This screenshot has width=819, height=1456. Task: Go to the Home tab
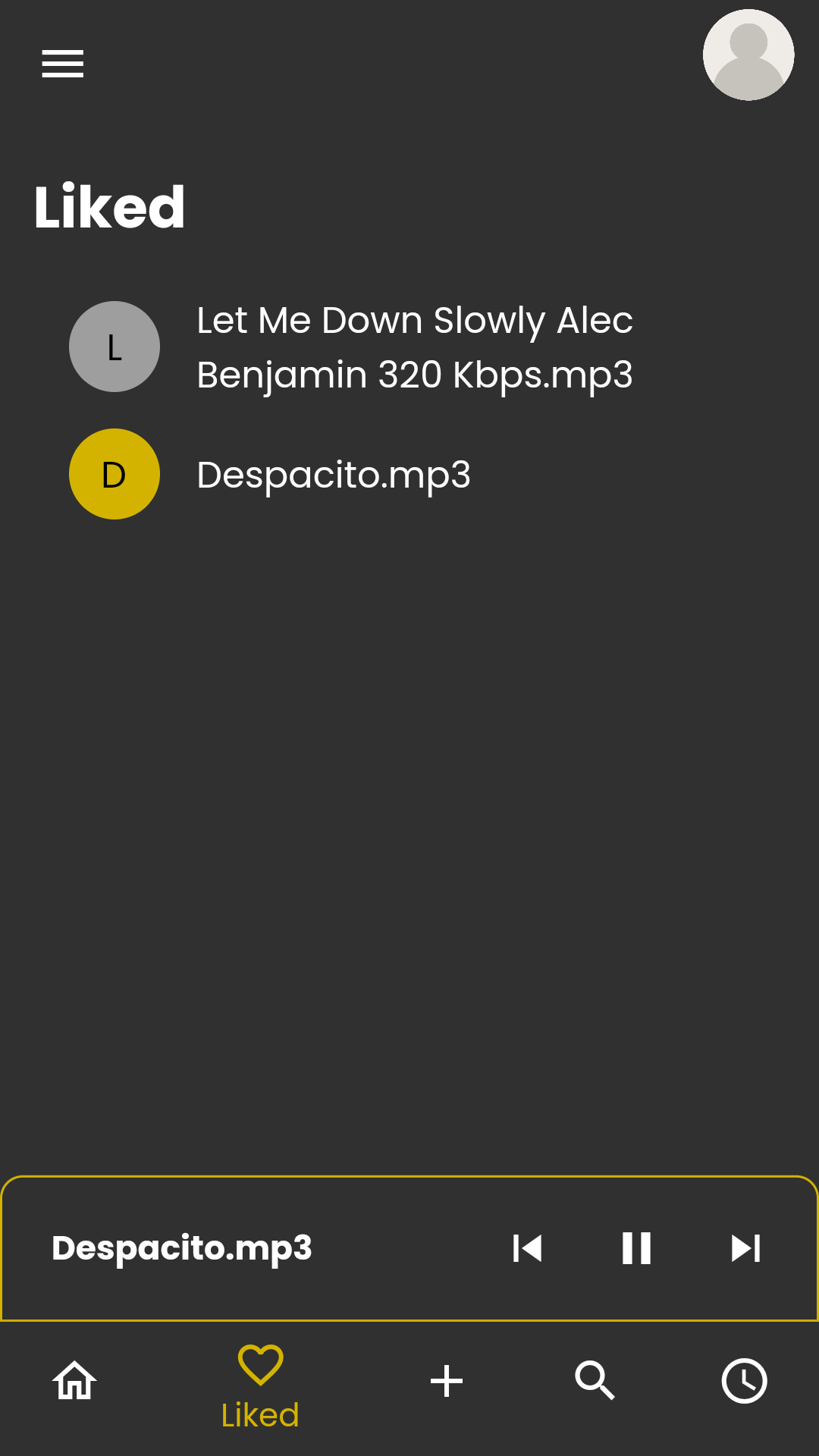(75, 1380)
